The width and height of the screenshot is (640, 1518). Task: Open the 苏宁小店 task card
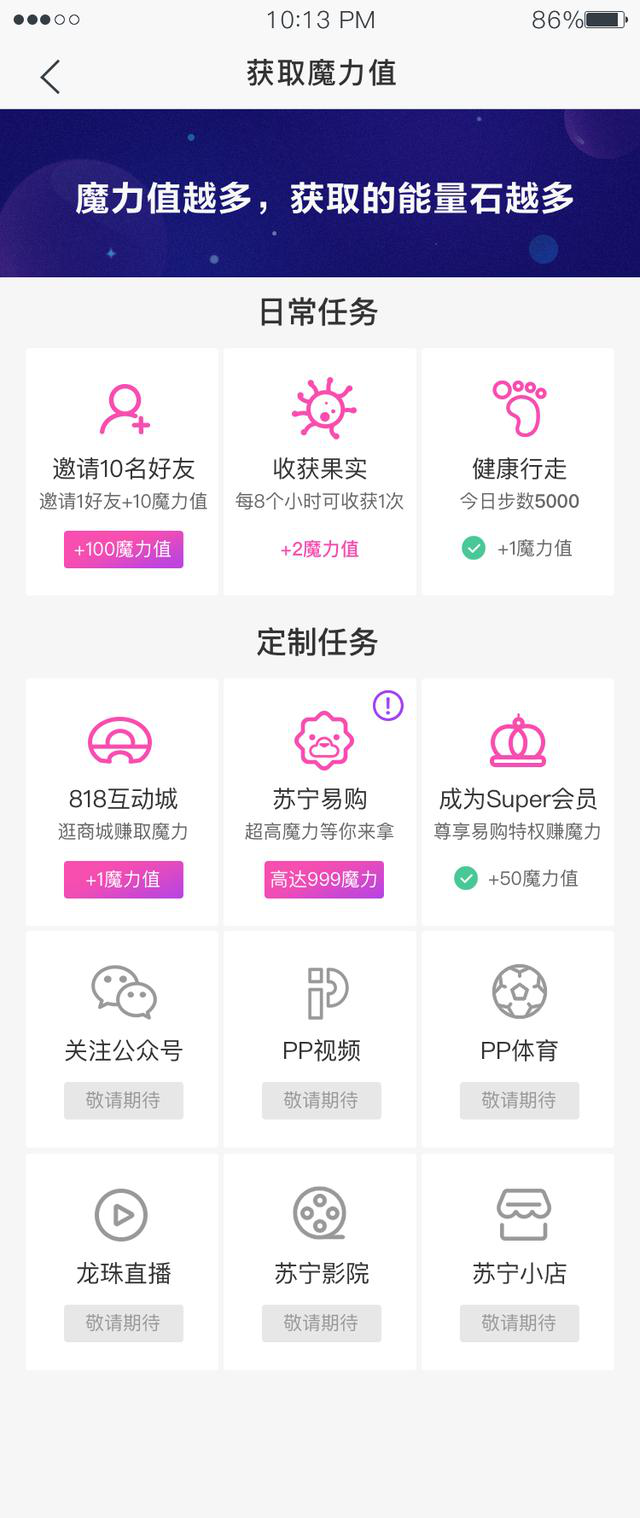point(518,1260)
